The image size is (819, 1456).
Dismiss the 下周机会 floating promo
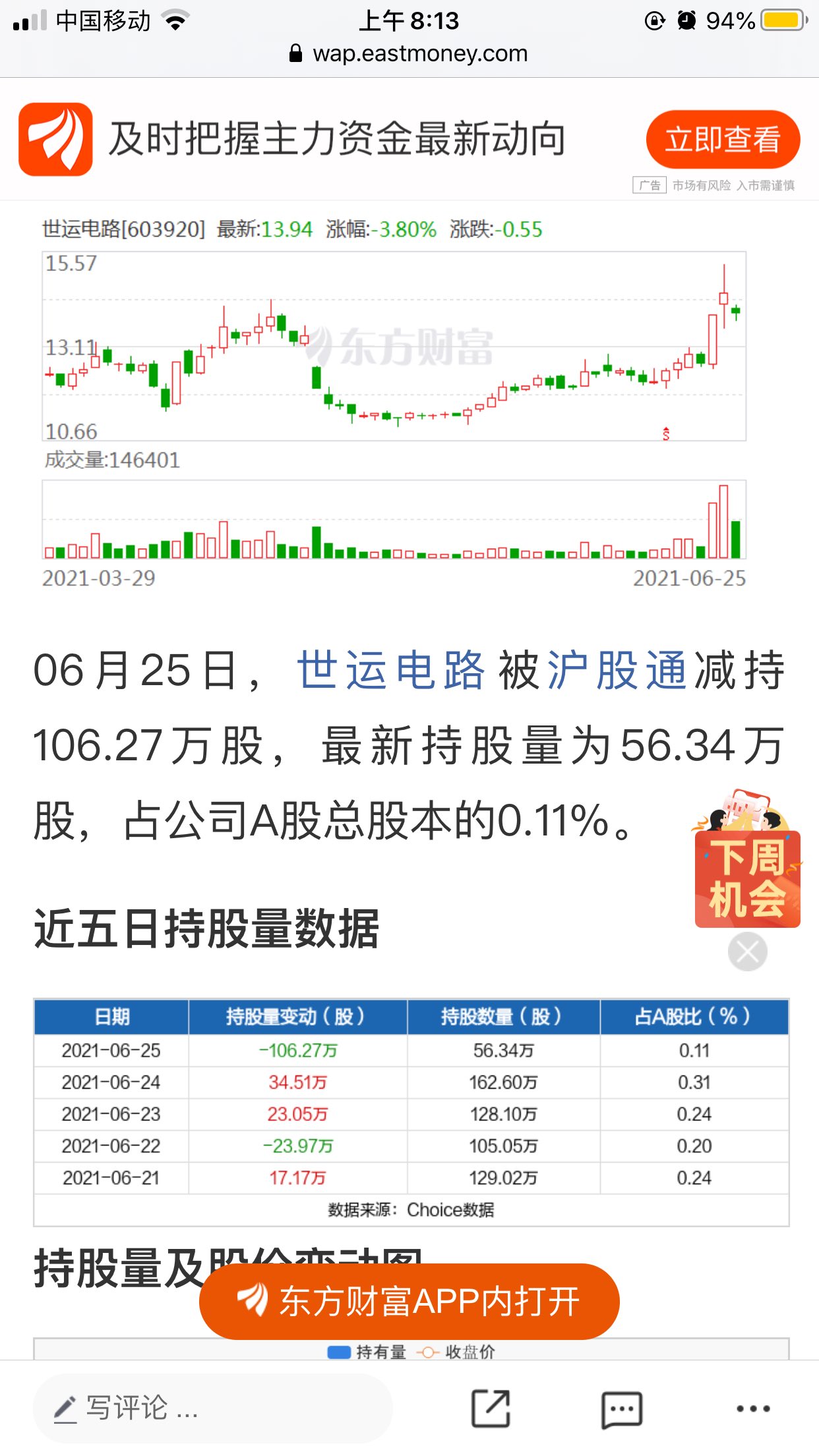[x=747, y=952]
